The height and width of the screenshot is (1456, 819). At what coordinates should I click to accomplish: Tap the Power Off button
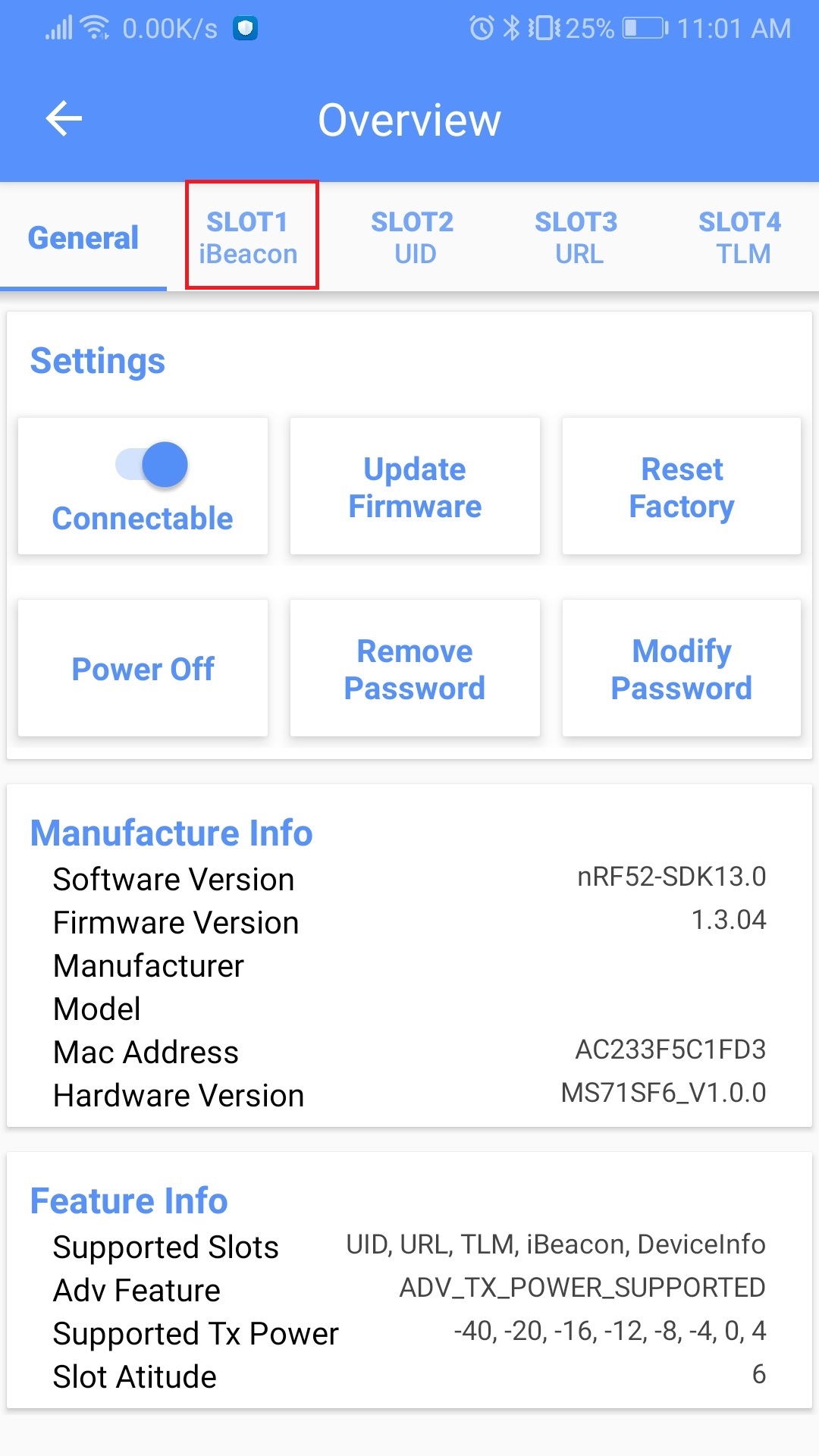point(143,668)
